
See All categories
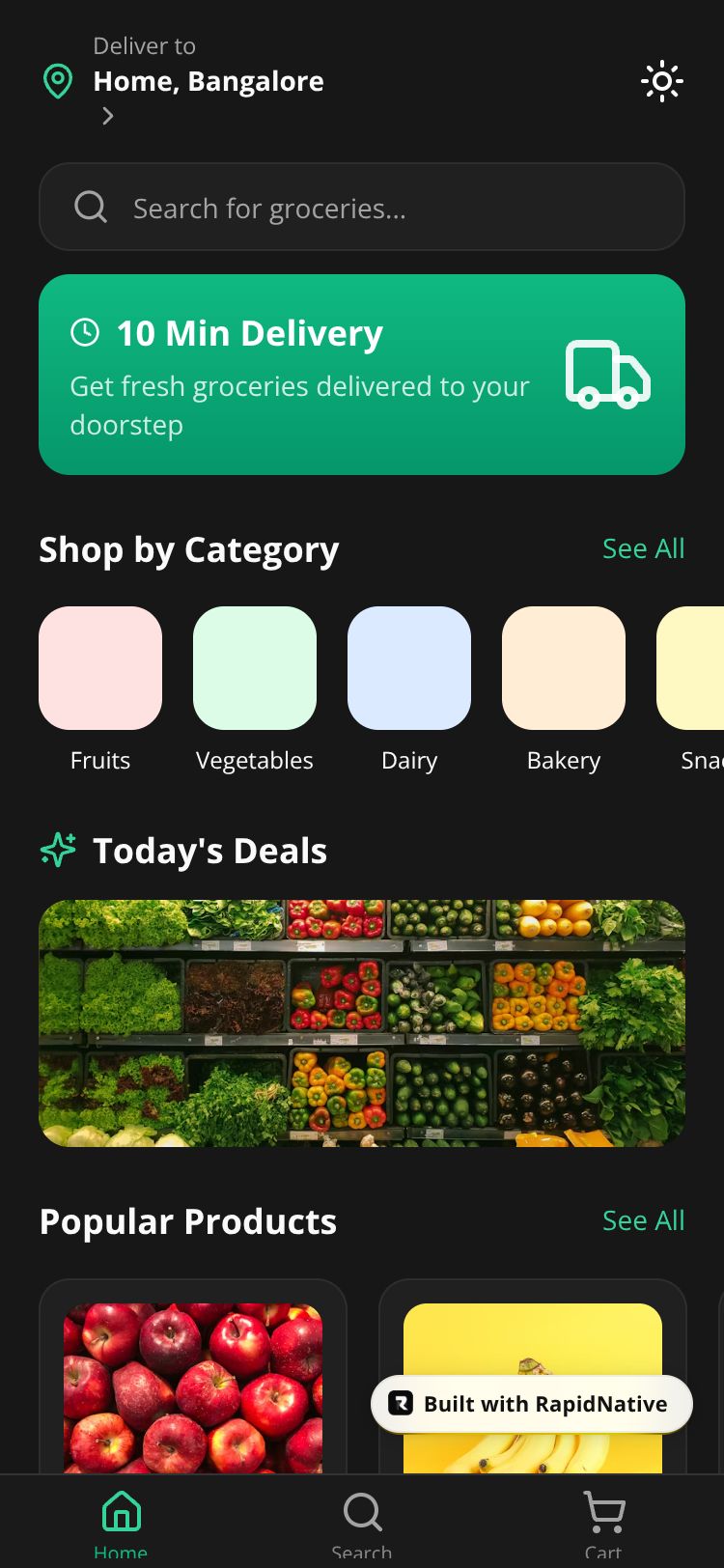coord(643,548)
